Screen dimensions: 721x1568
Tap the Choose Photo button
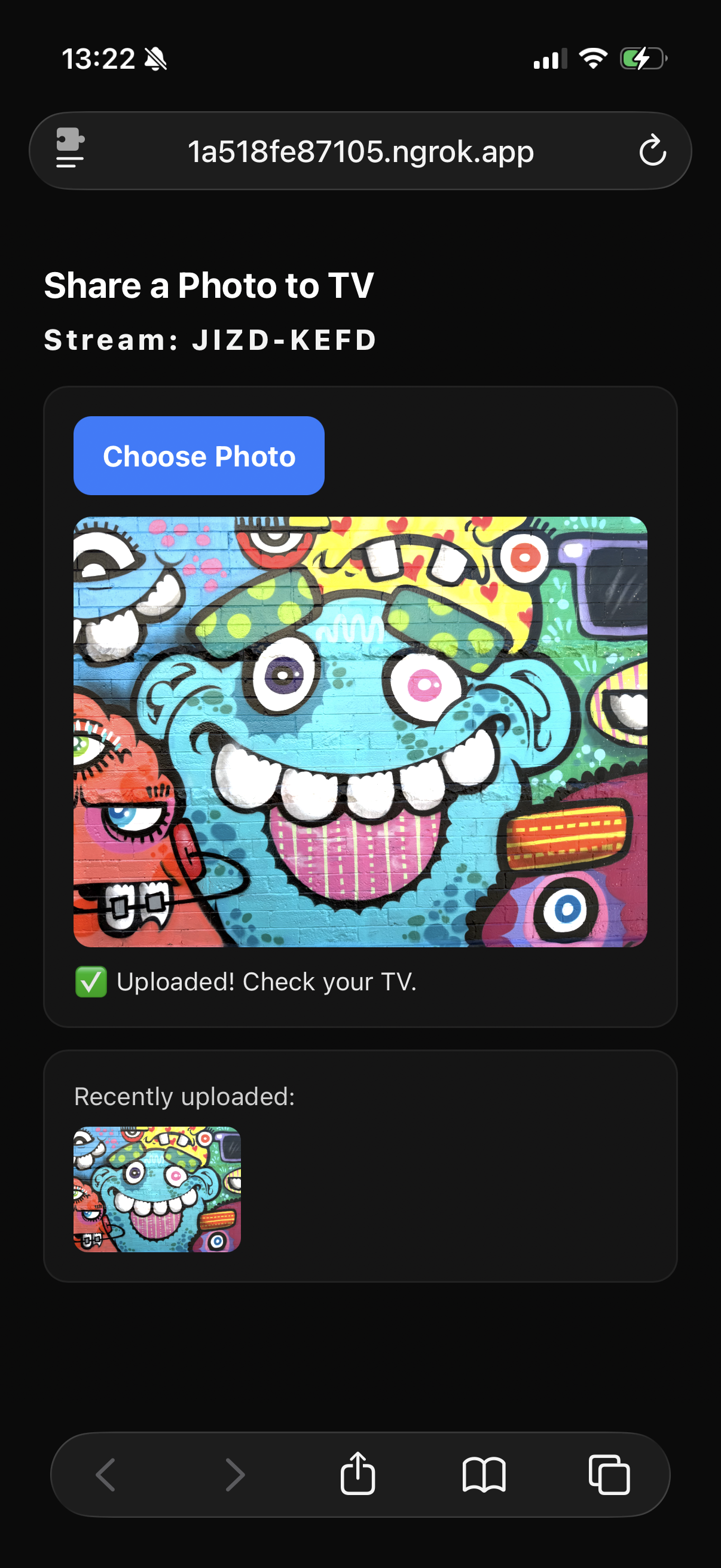click(x=199, y=456)
